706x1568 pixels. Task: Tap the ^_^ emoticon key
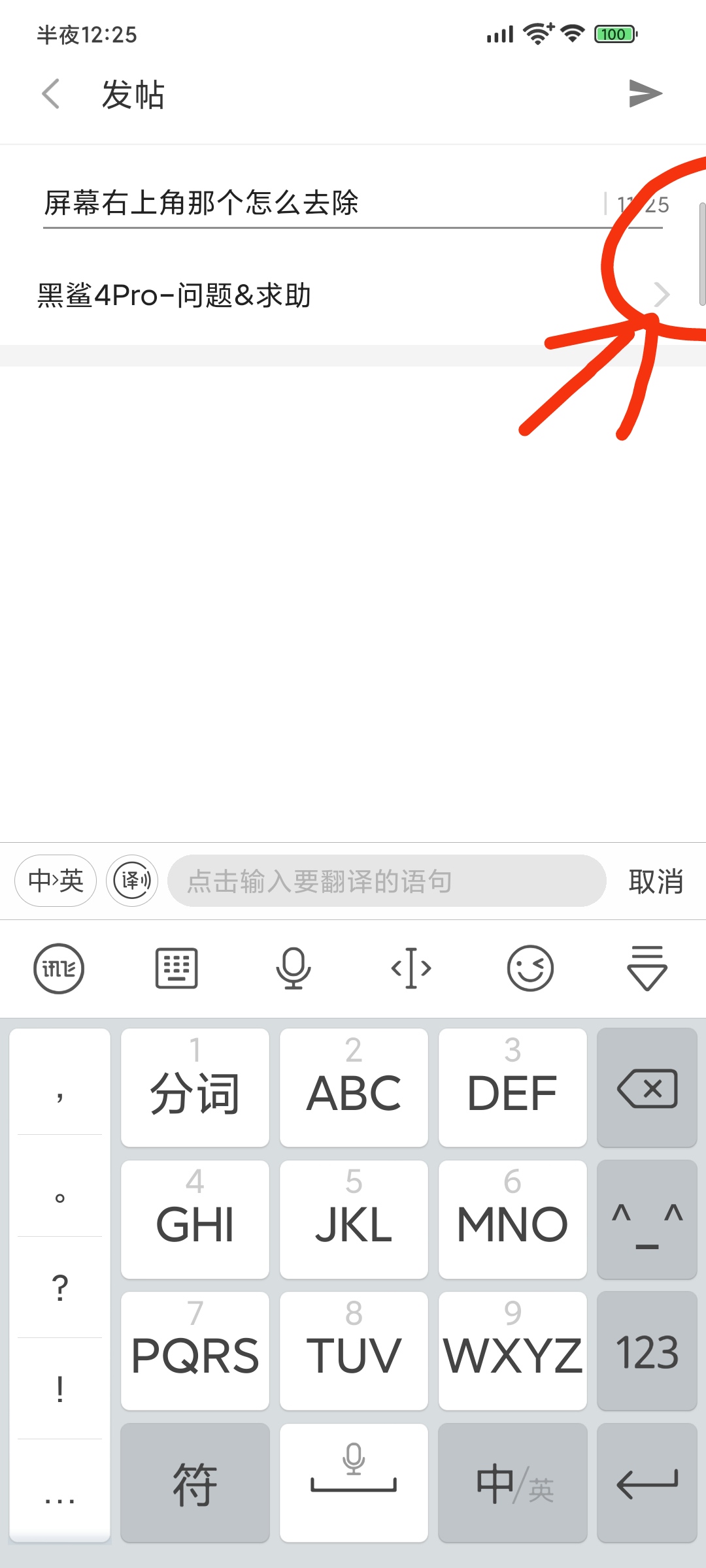(647, 1220)
